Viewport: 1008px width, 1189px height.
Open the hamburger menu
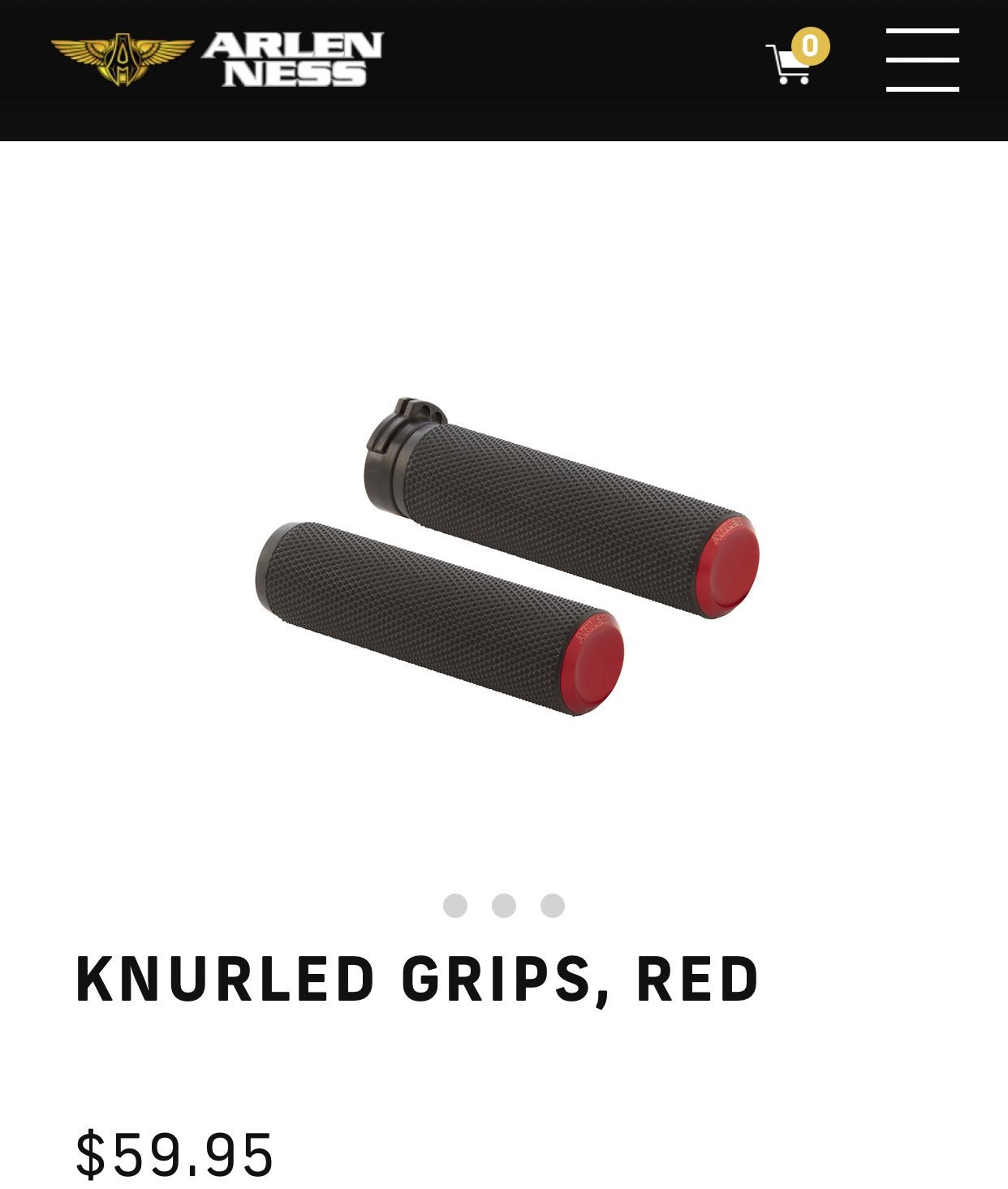(x=922, y=60)
